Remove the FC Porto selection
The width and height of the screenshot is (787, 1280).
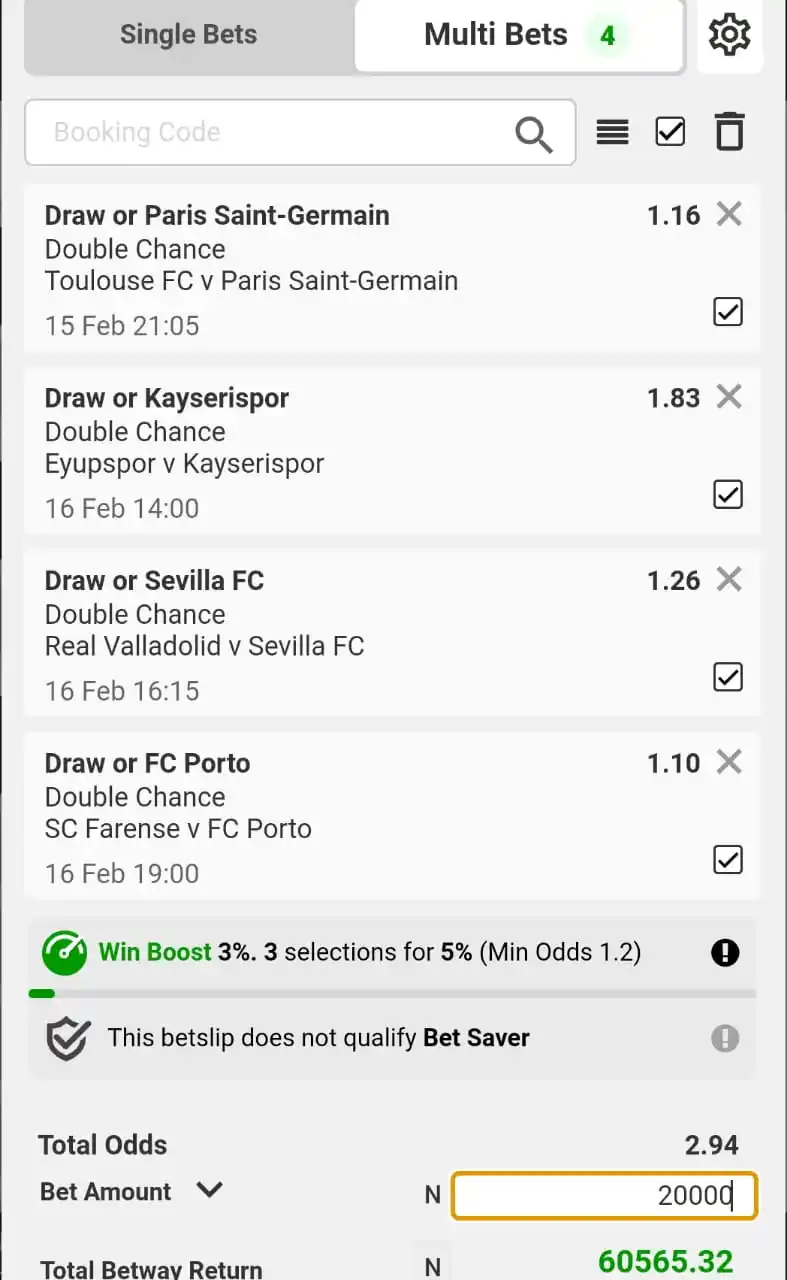click(x=729, y=763)
